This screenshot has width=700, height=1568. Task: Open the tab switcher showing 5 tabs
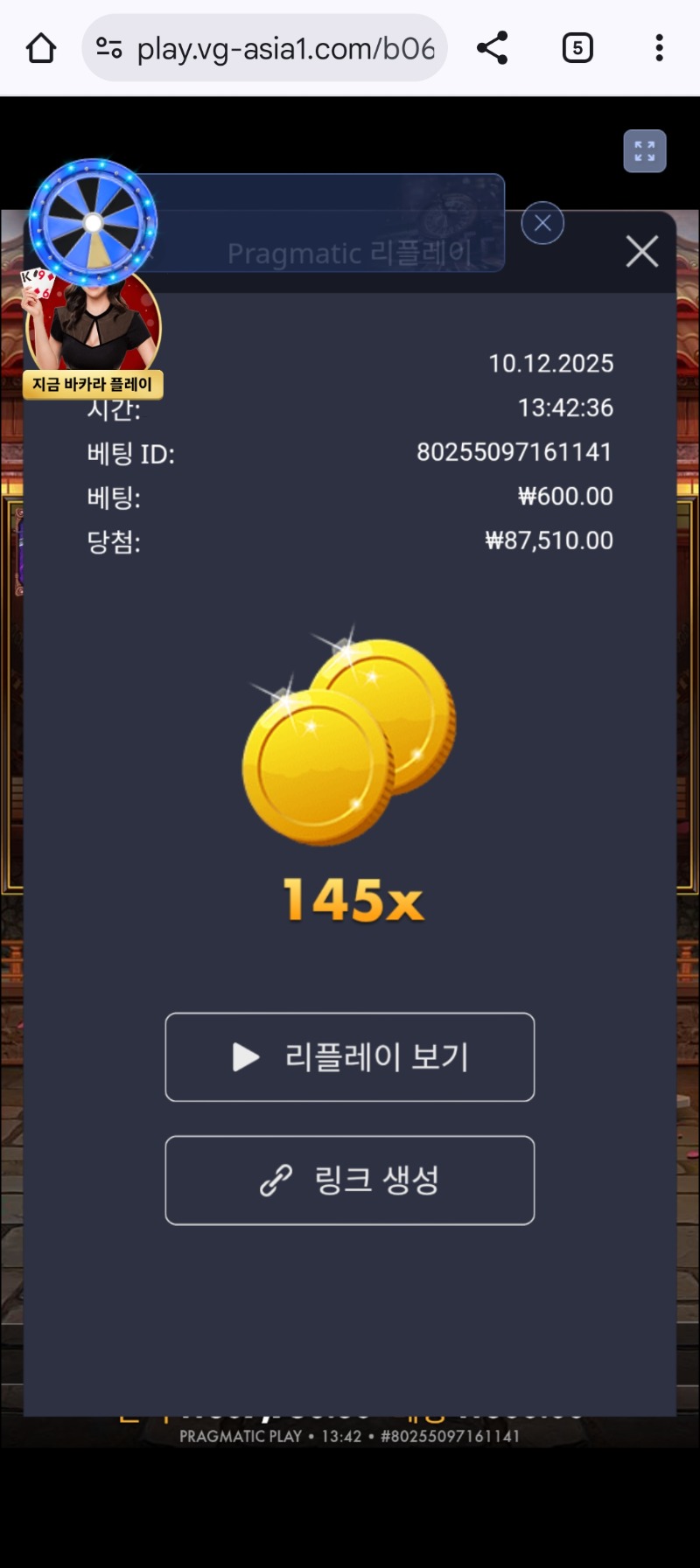[577, 48]
